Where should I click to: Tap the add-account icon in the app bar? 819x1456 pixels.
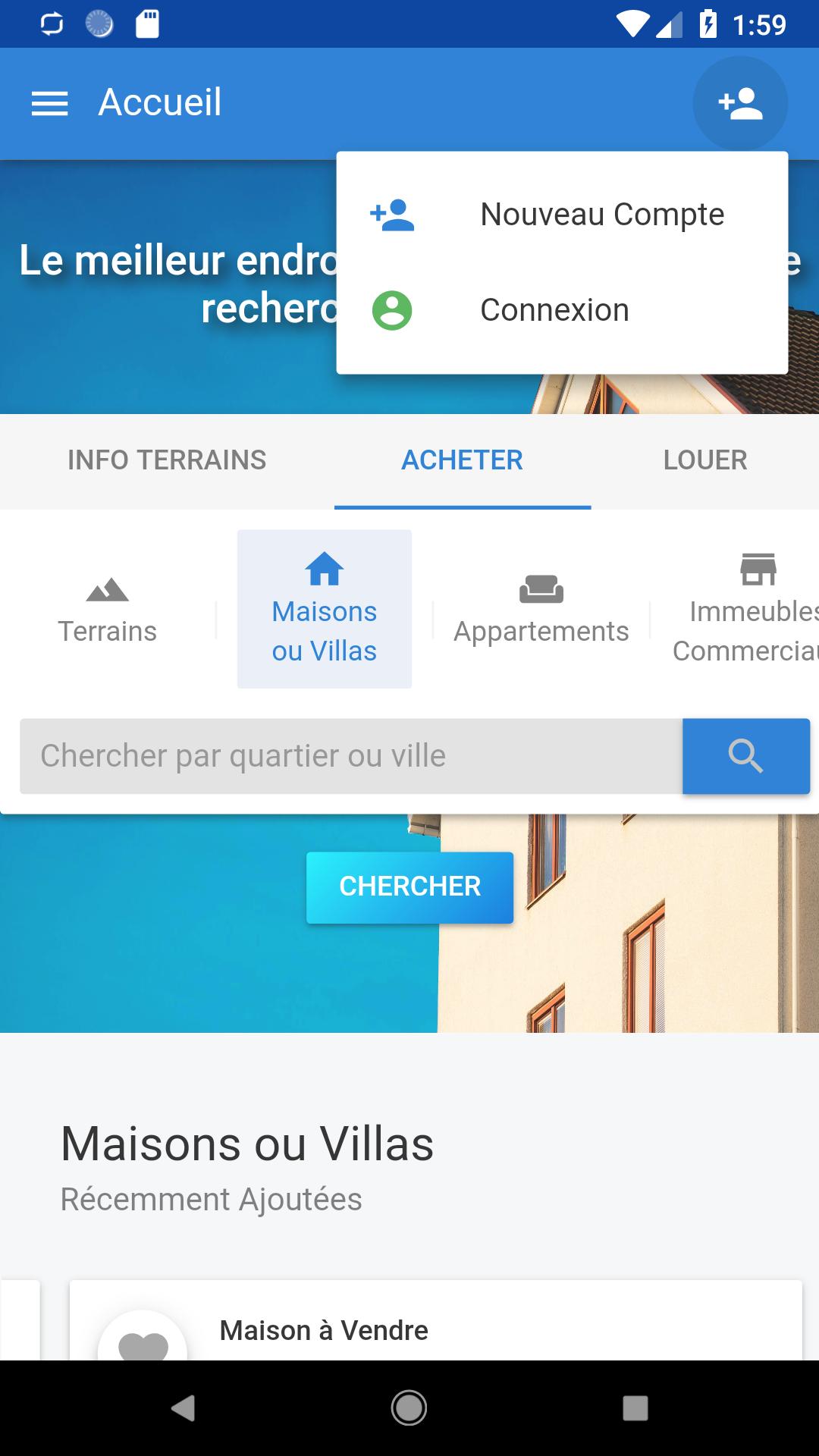739,103
